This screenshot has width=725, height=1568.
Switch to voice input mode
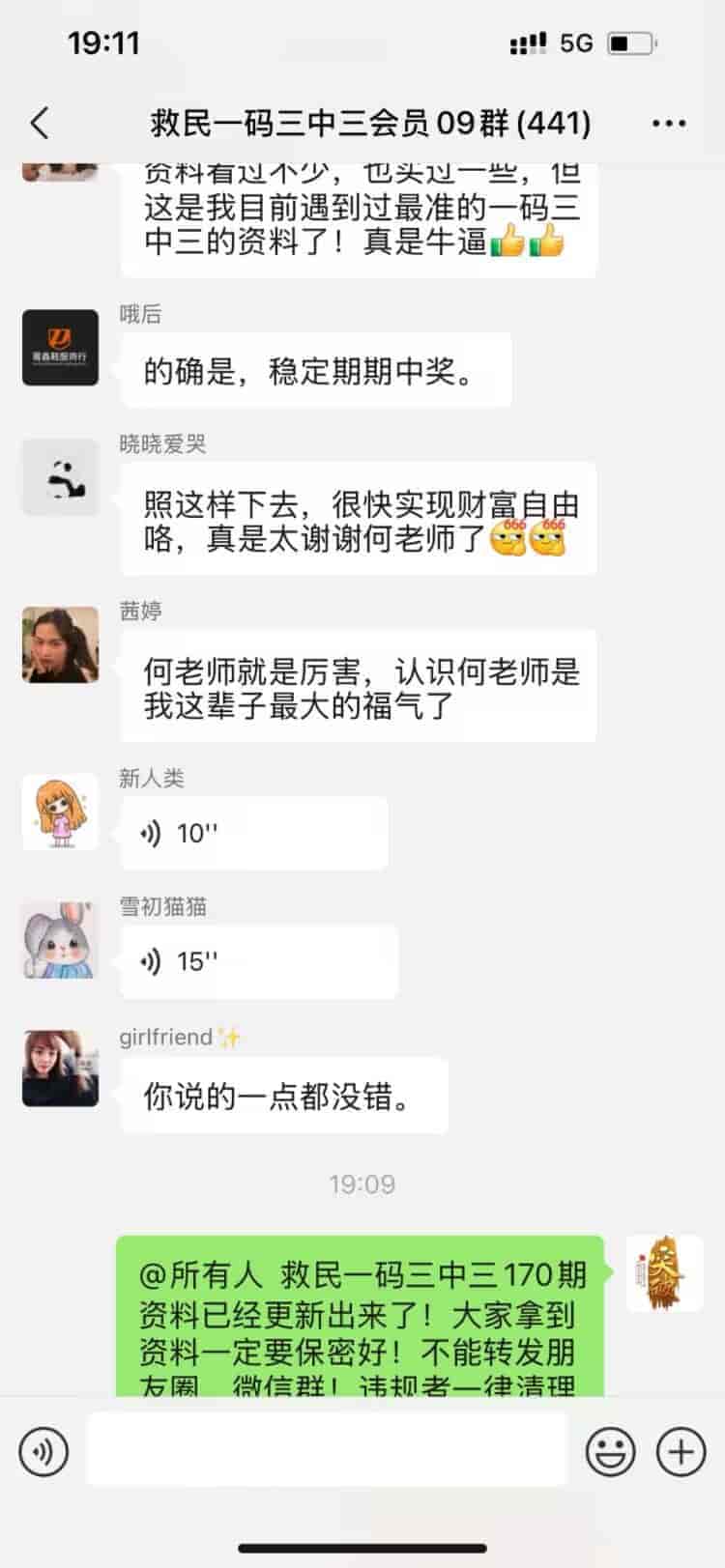pyautogui.click(x=43, y=1451)
